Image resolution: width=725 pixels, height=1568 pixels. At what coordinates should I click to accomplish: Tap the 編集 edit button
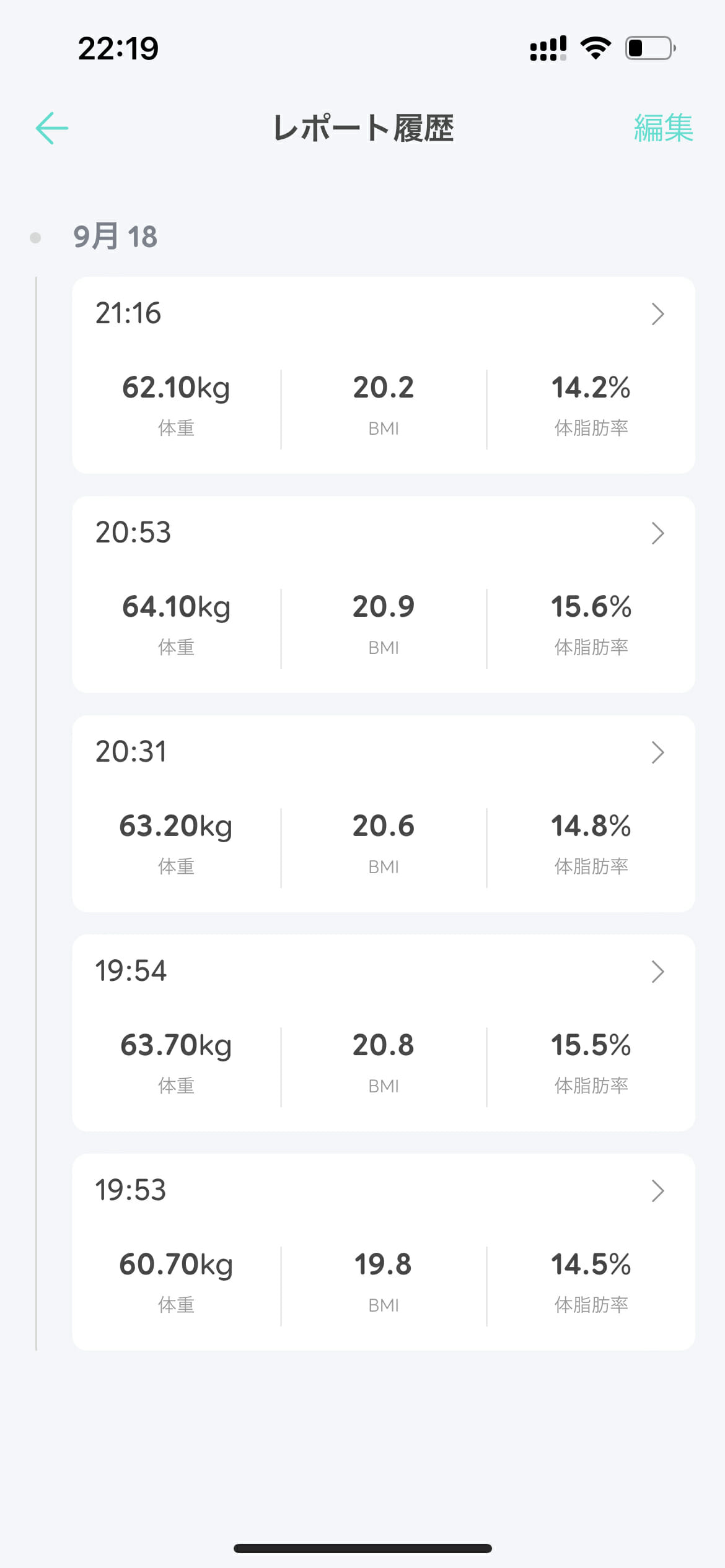click(662, 128)
